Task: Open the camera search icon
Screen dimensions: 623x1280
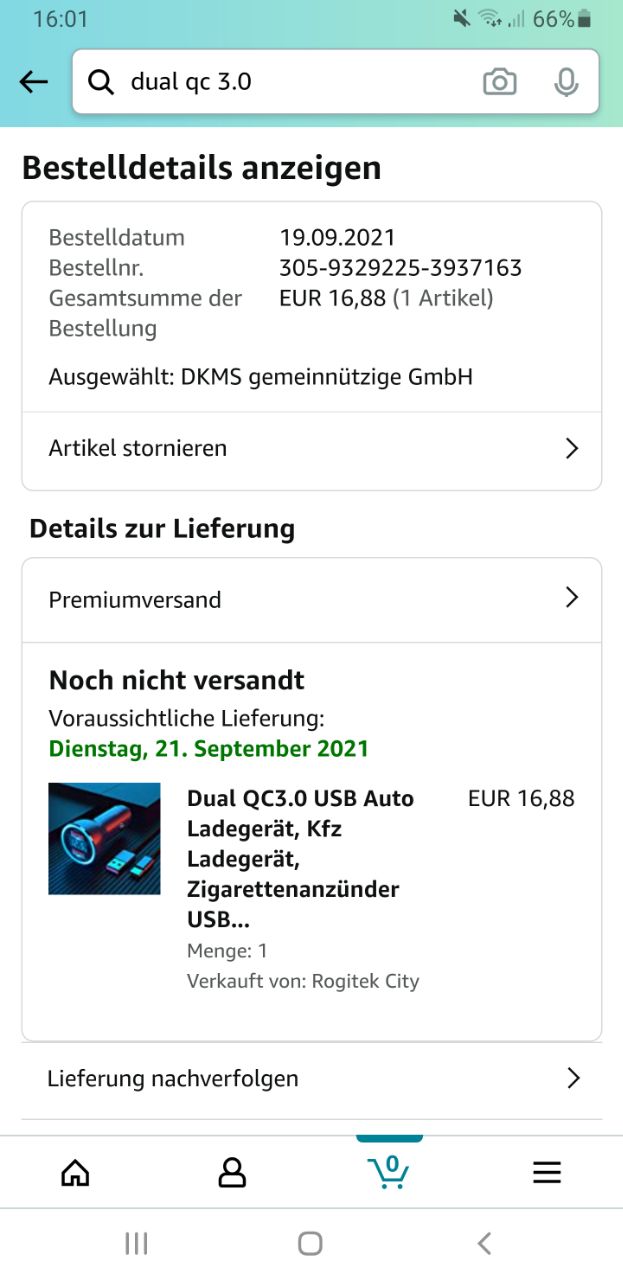Action: tap(499, 82)
